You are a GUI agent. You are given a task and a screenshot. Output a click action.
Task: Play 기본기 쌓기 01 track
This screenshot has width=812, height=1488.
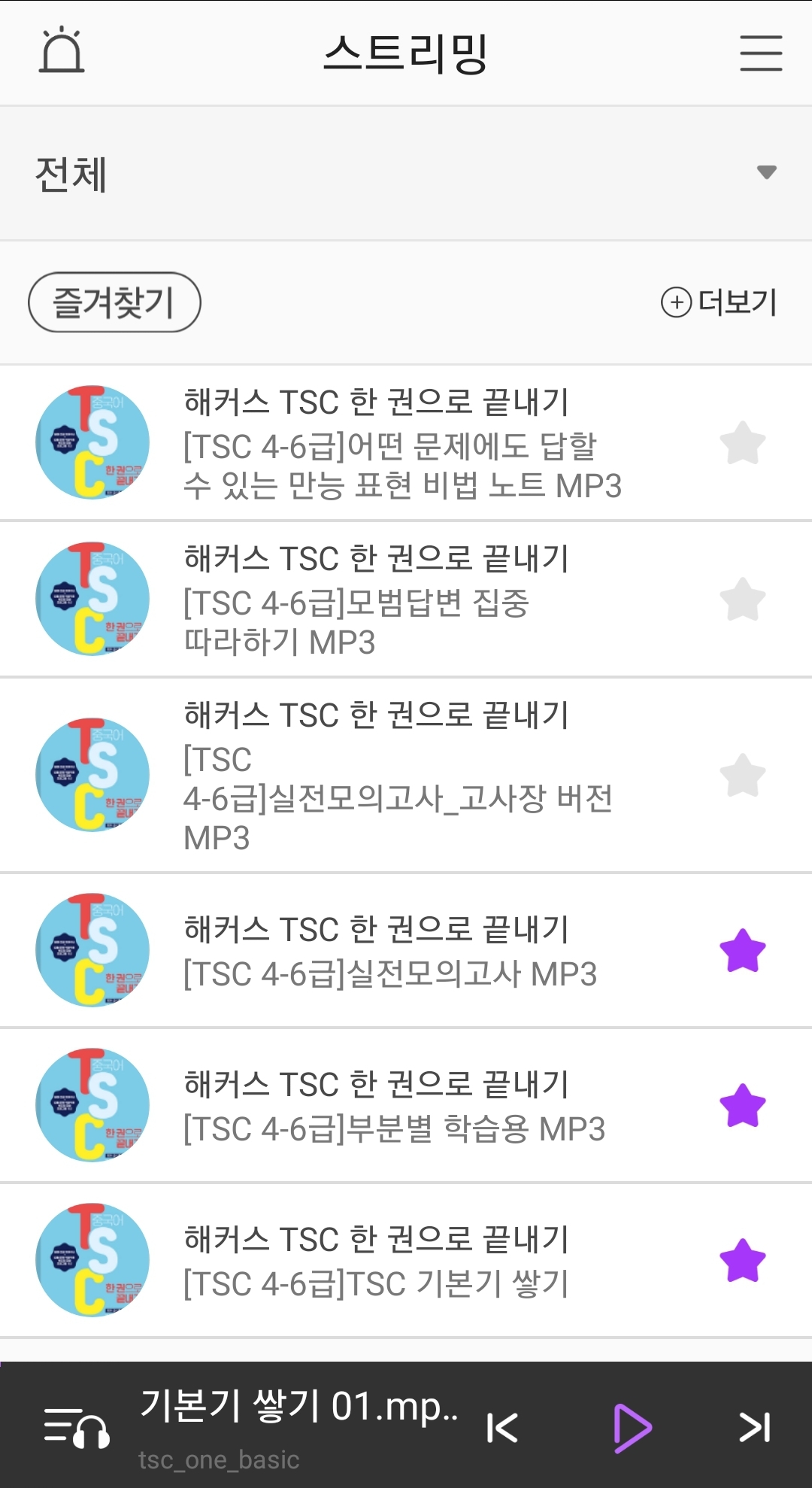[x=632, y=1427]
